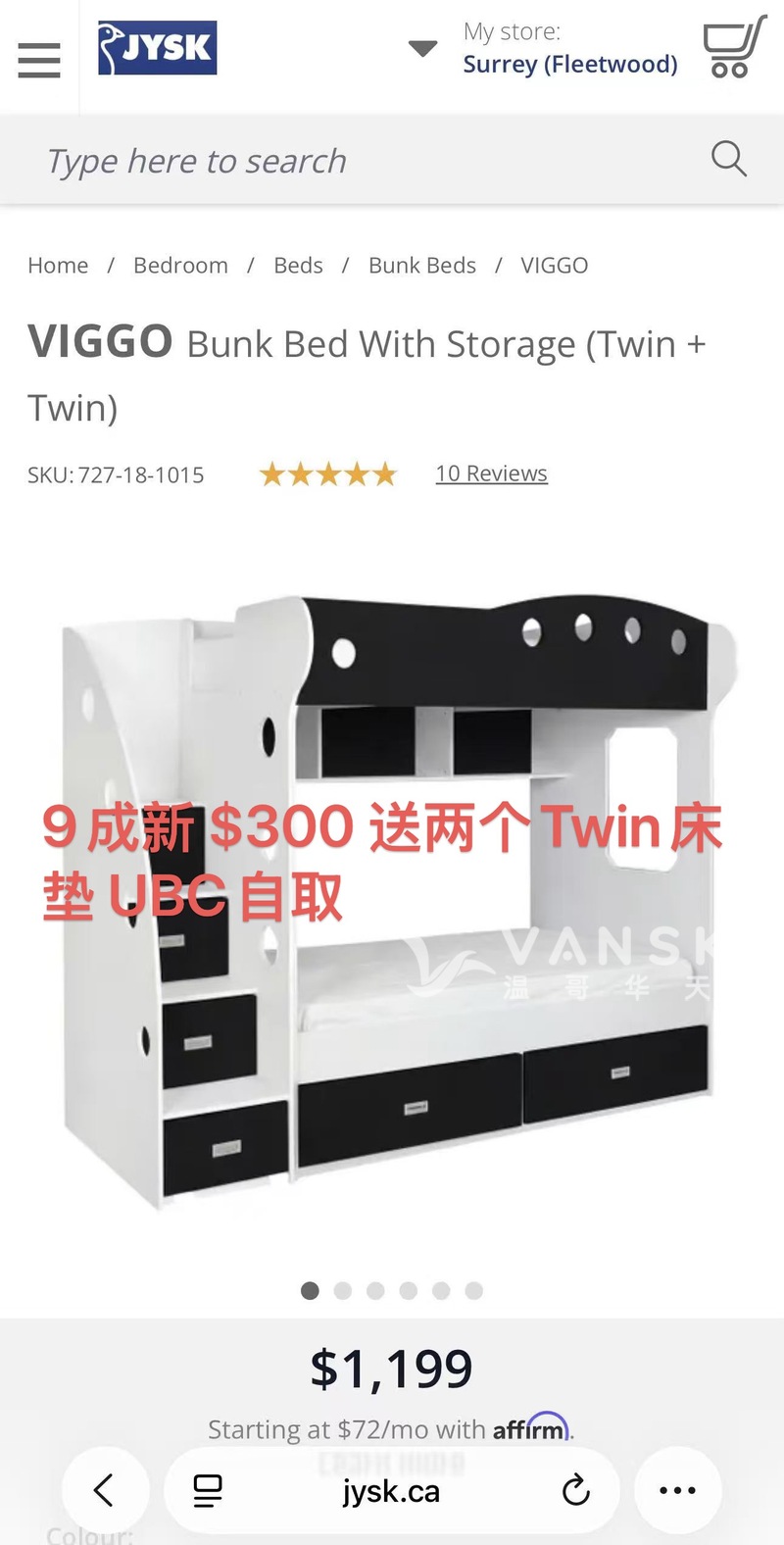Go back with the browser back arrow

pyautogui.click(x=105, y=1490)
